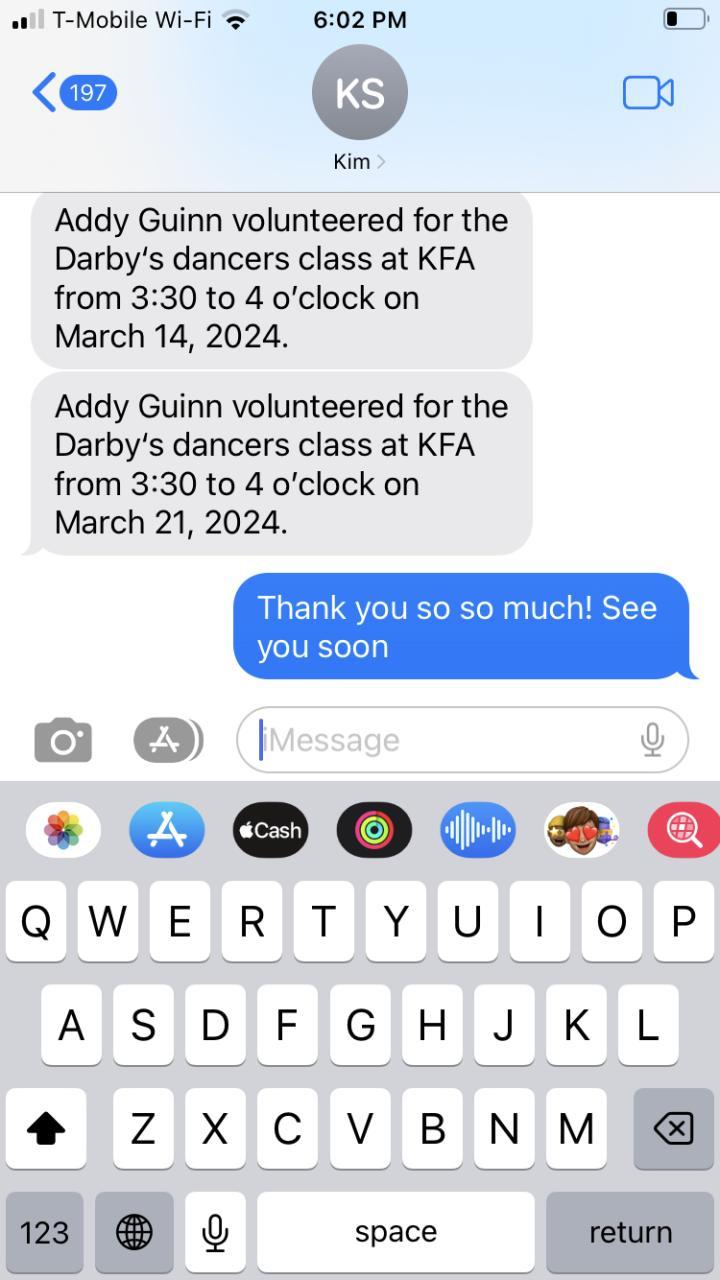This screenshot has height=1280, width=720.
Task: Open Apple Cash in the app strip
Action: point(270,830)
